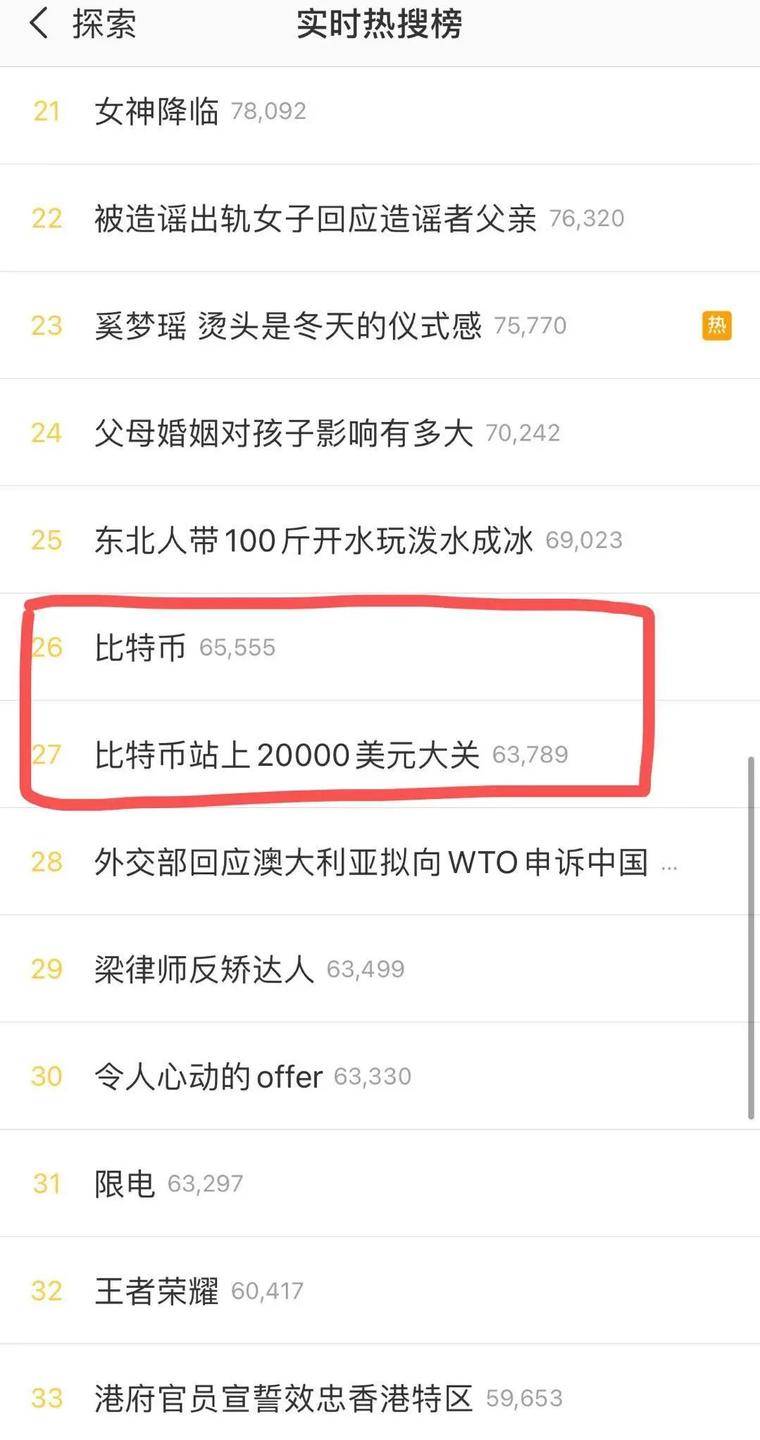
Task: View the 奚梦瑶 烫头是冬天的仪式感 topic
Action: [x=380, y=325]
